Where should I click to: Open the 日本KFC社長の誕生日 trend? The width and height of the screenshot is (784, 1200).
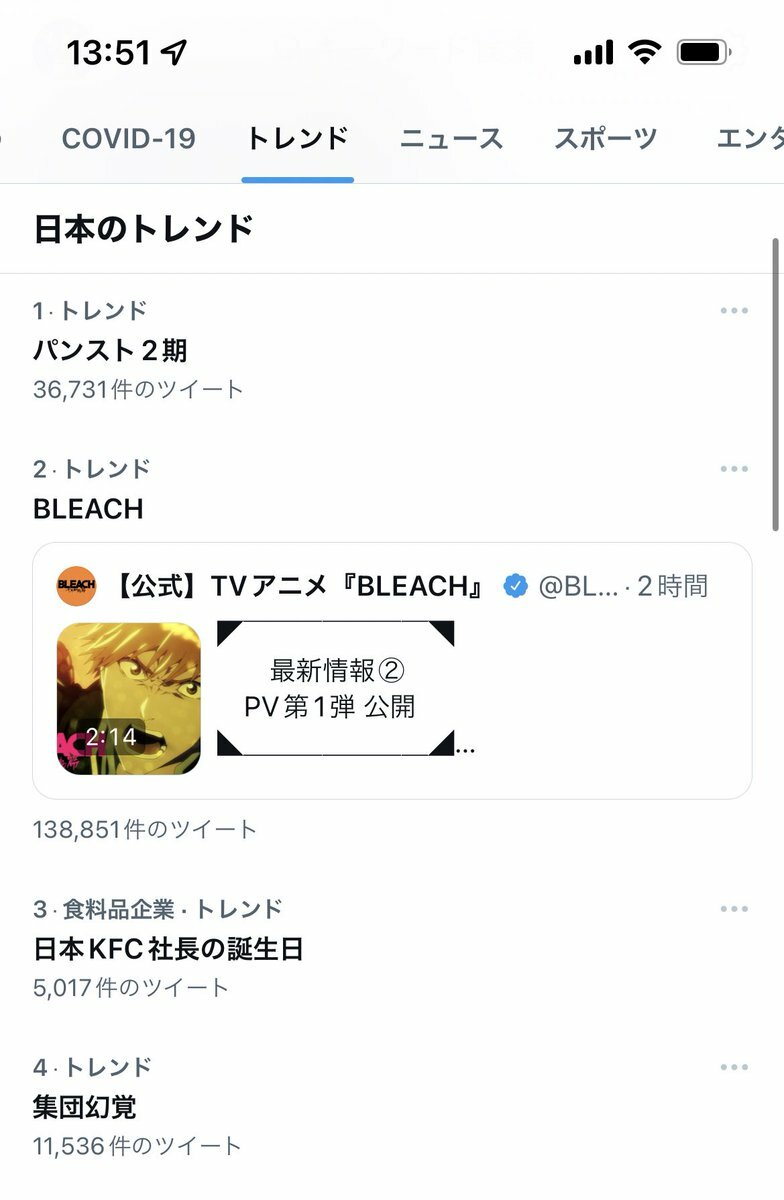tap(168, 948)
